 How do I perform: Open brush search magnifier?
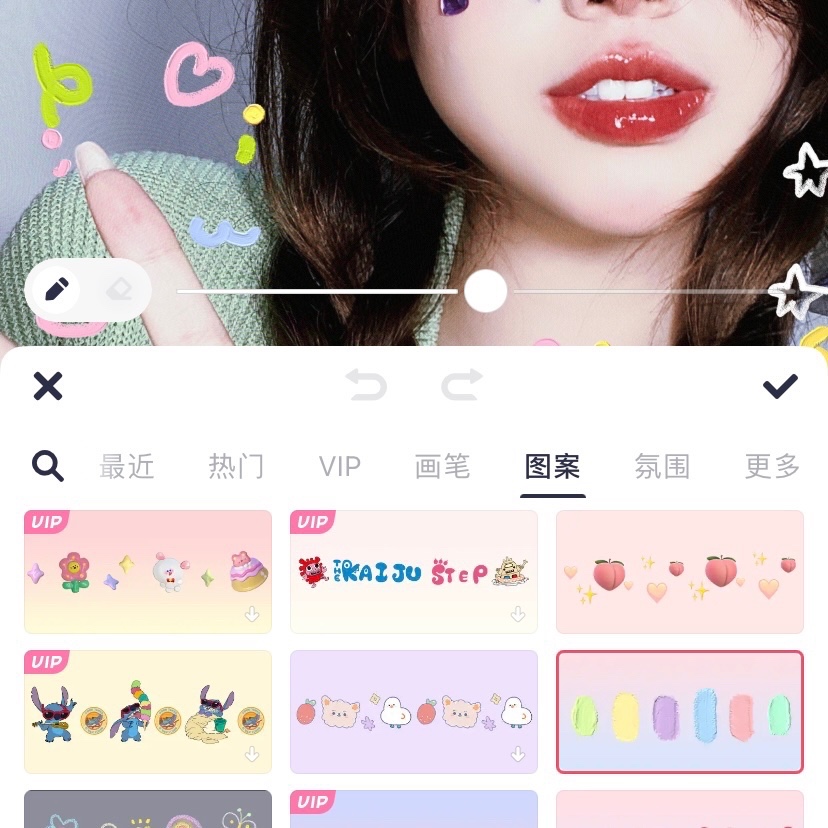(x=48, y=465)
